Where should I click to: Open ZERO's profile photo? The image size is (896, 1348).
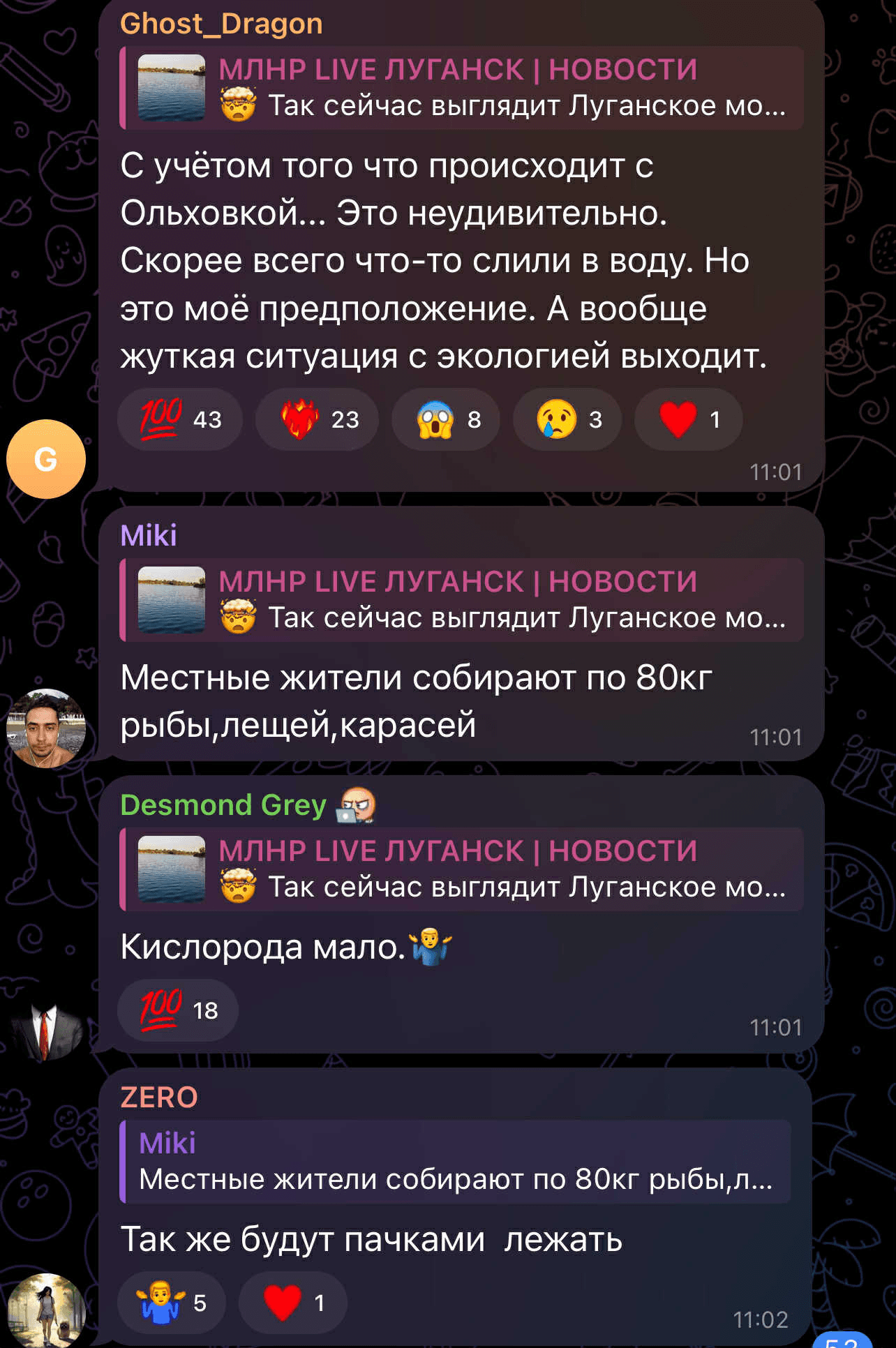46,1310
